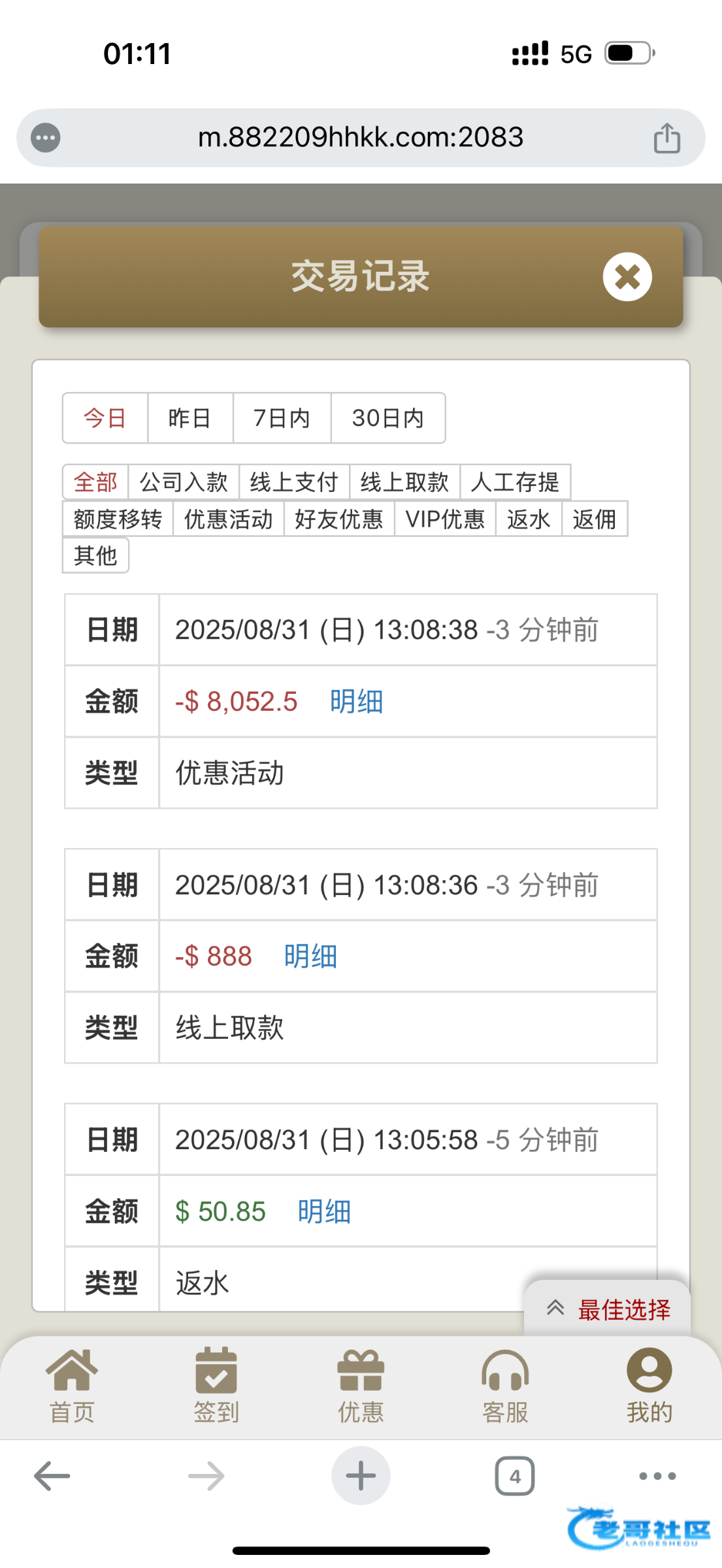Image resolution: width=722 pixels, height=1568 pixels.
Task: Share the page from the address bar
Action: point(666,138)
